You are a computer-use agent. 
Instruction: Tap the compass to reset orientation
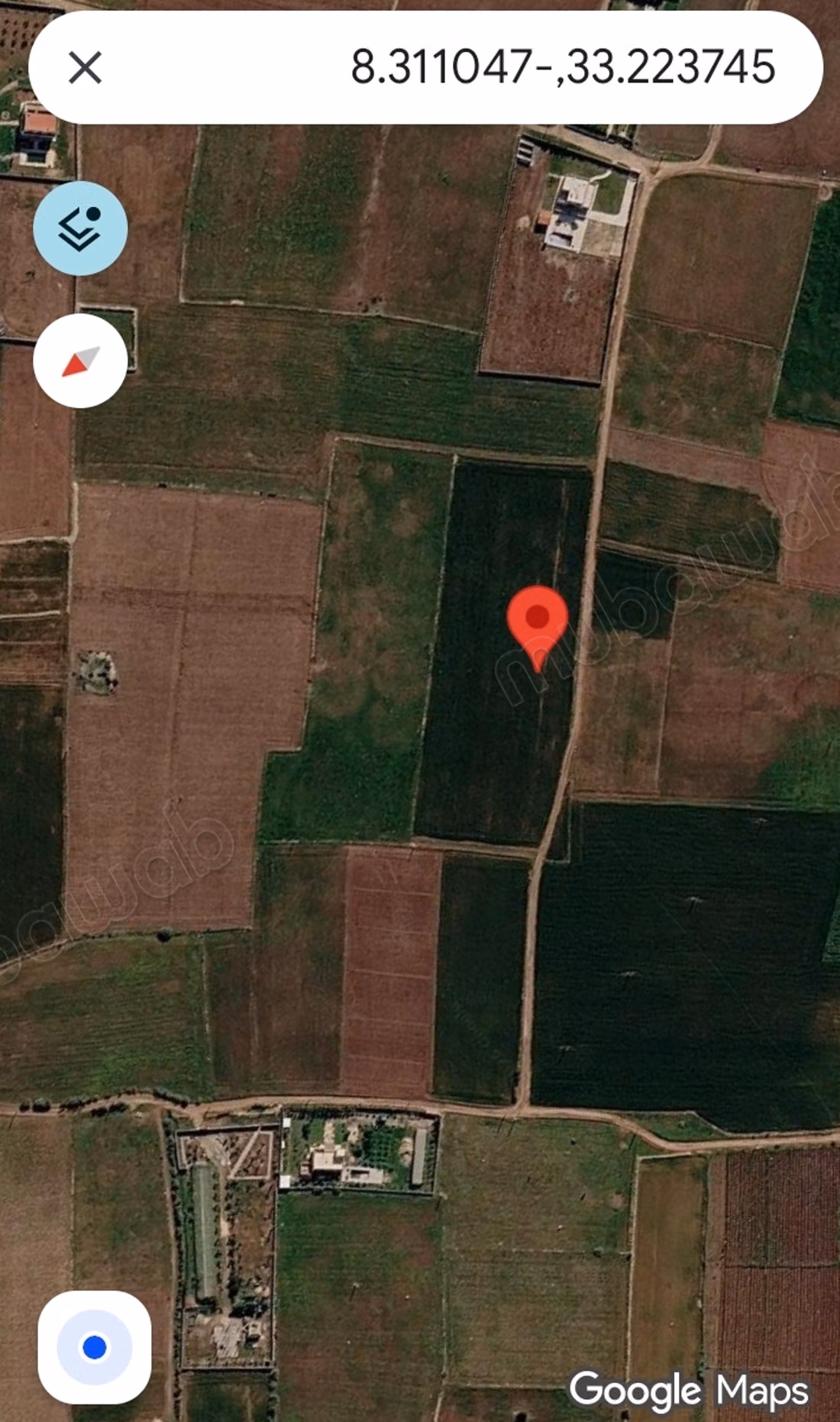80,360
